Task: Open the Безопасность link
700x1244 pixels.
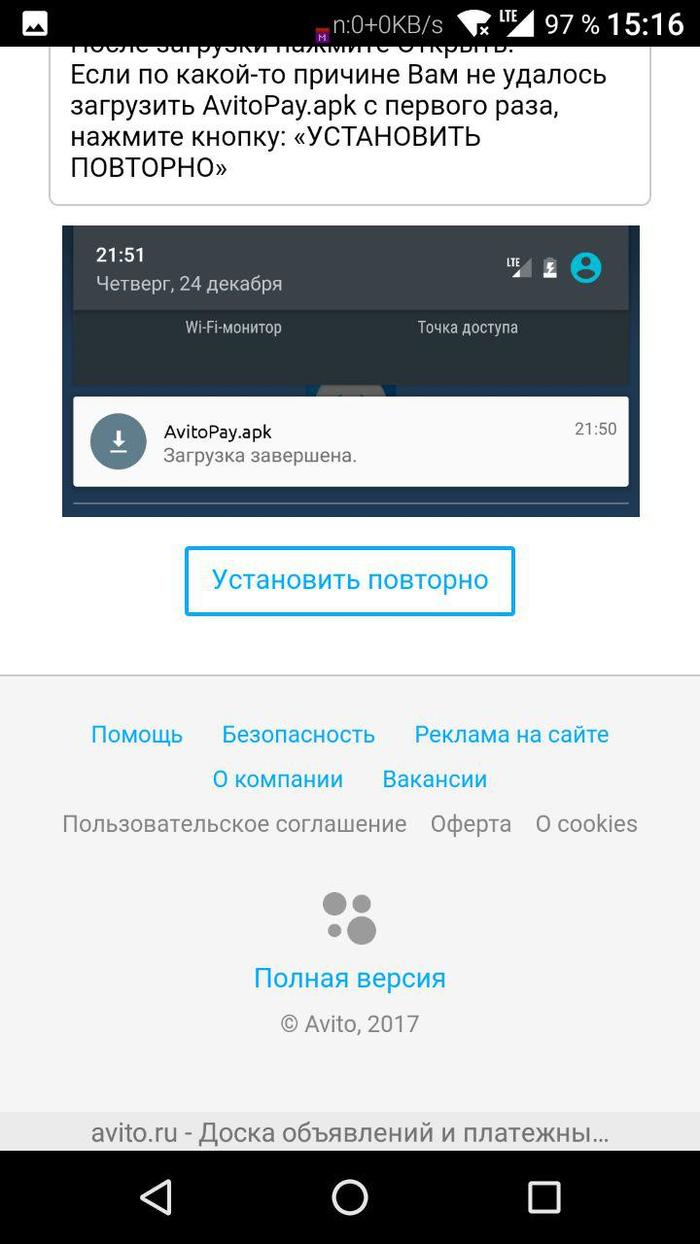Action: pos(298,735)
